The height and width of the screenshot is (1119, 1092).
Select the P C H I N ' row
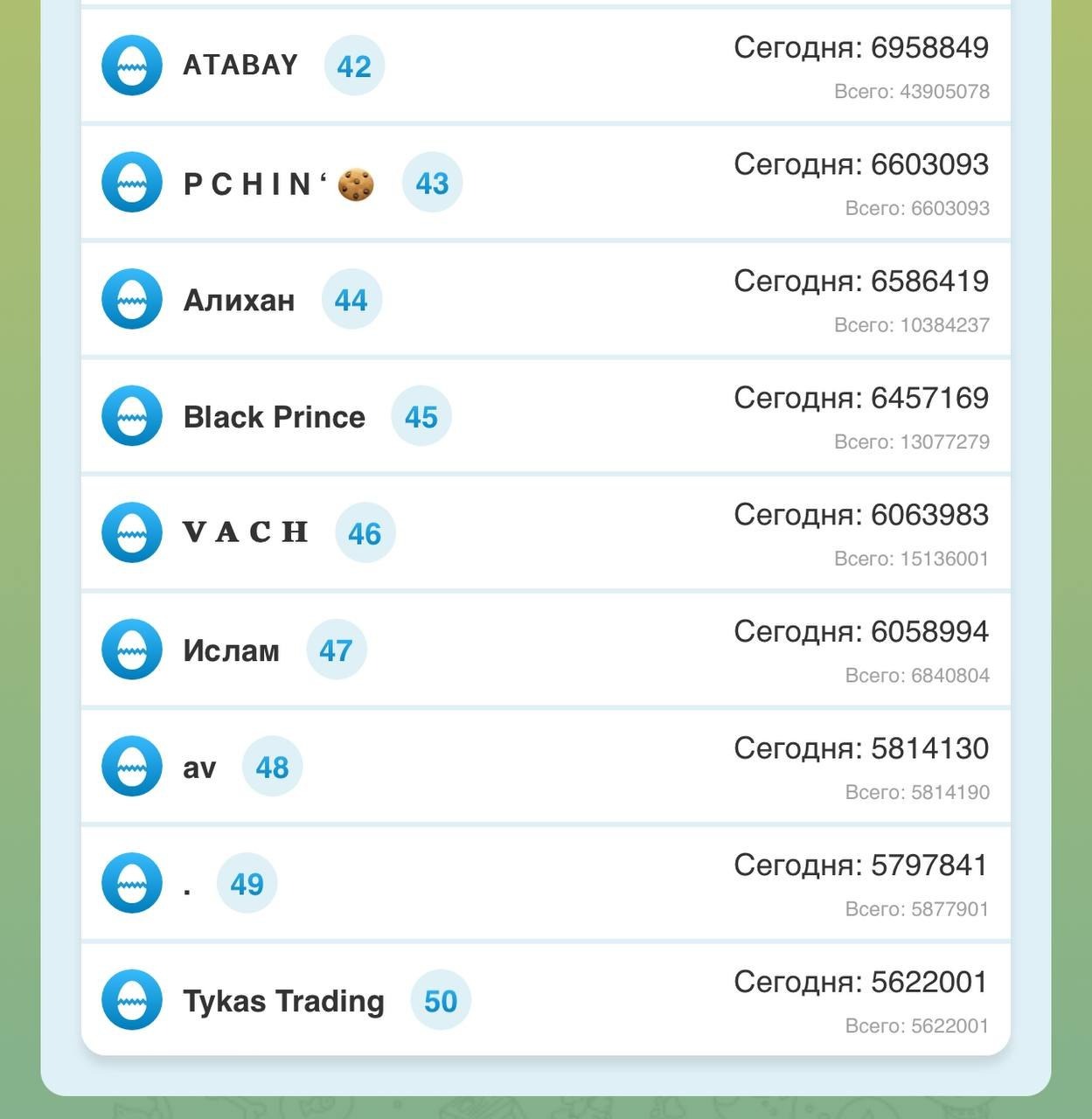(546, 183)
